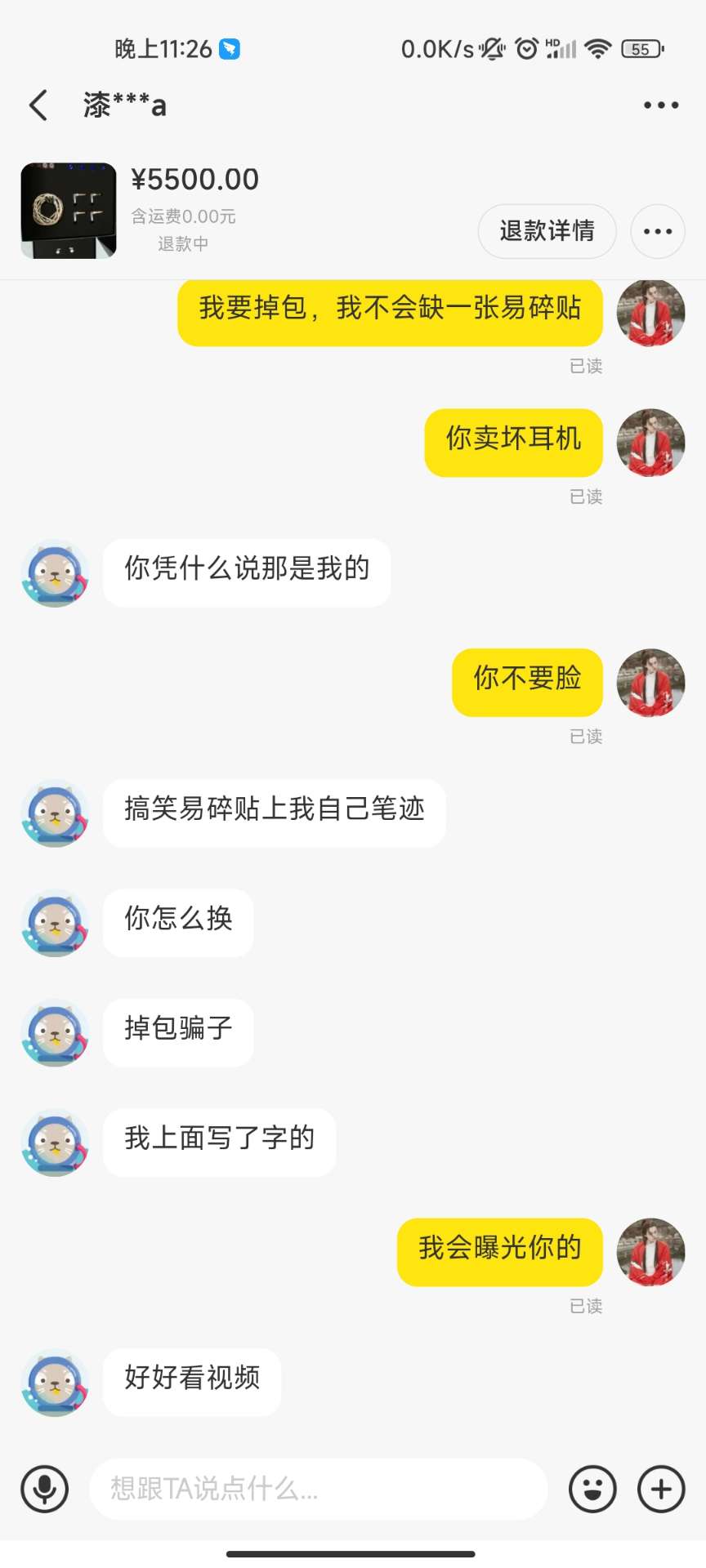The image size is (706, 1568).
Task: Open the ¥5500.00 product thumbnail
Action: [x=69, y=211]
